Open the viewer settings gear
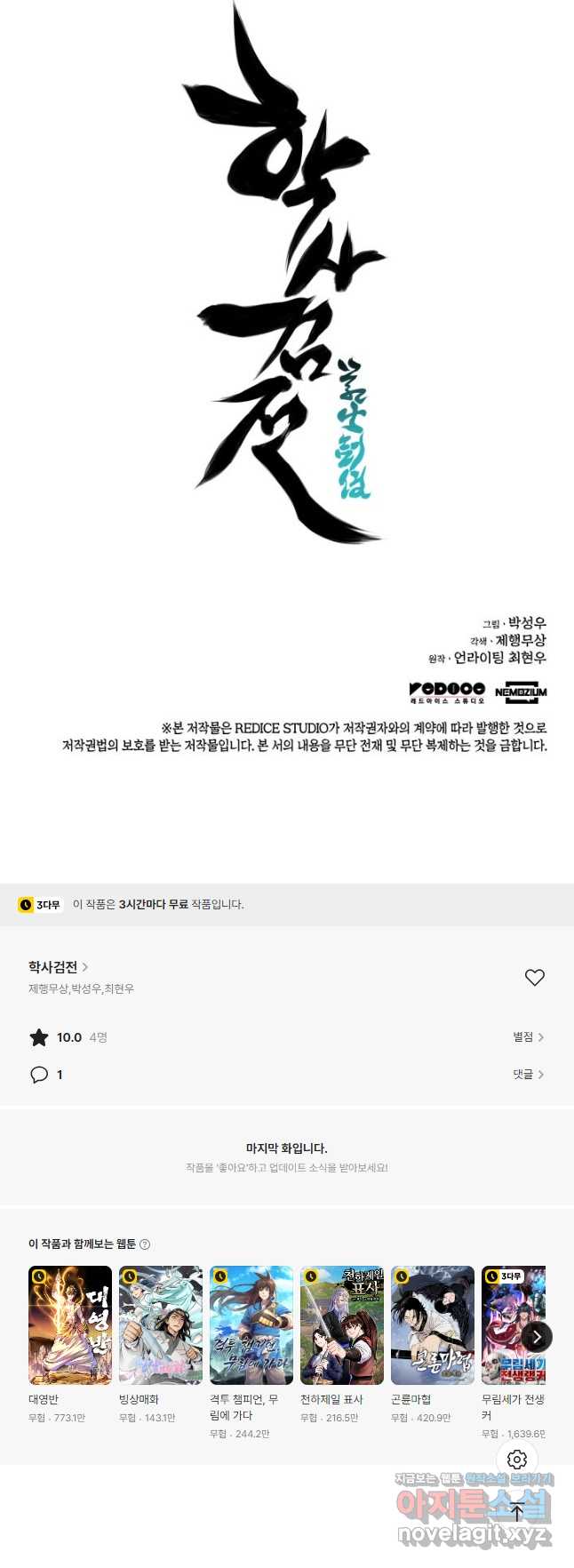The width and height of the screenshot is (574, 1568). point(517,1459)
